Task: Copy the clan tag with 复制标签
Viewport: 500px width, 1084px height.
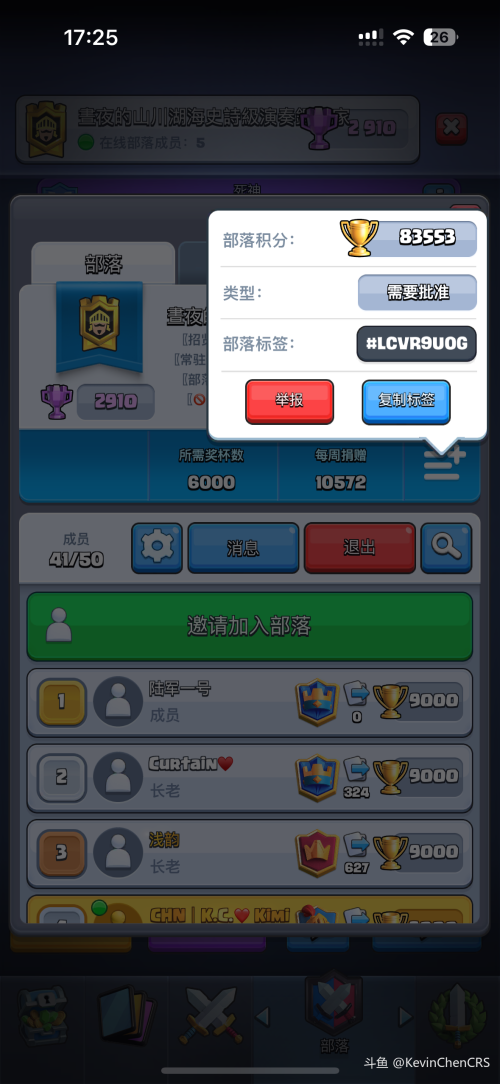Action: 406,401
